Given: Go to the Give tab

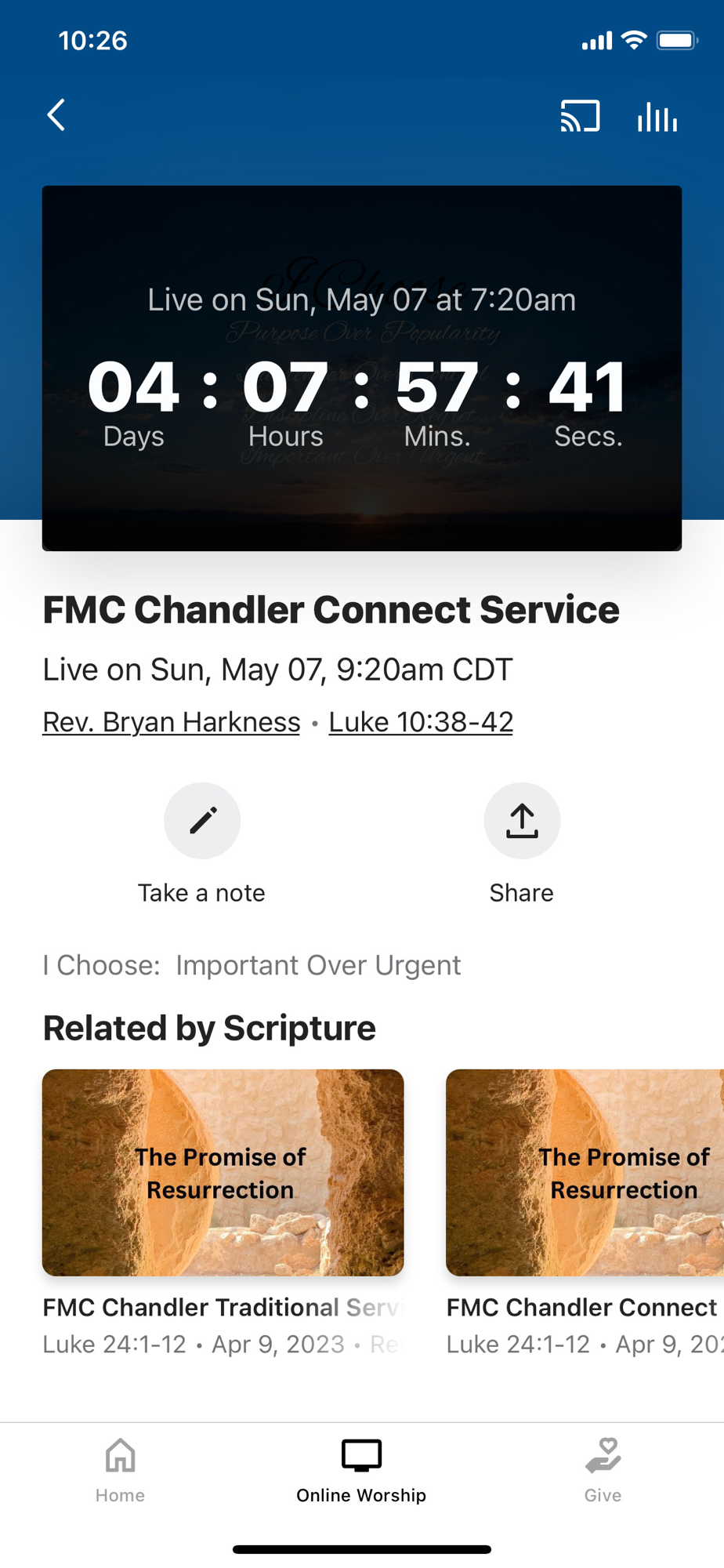Looking at the screenshot, I should (603, 1470).
